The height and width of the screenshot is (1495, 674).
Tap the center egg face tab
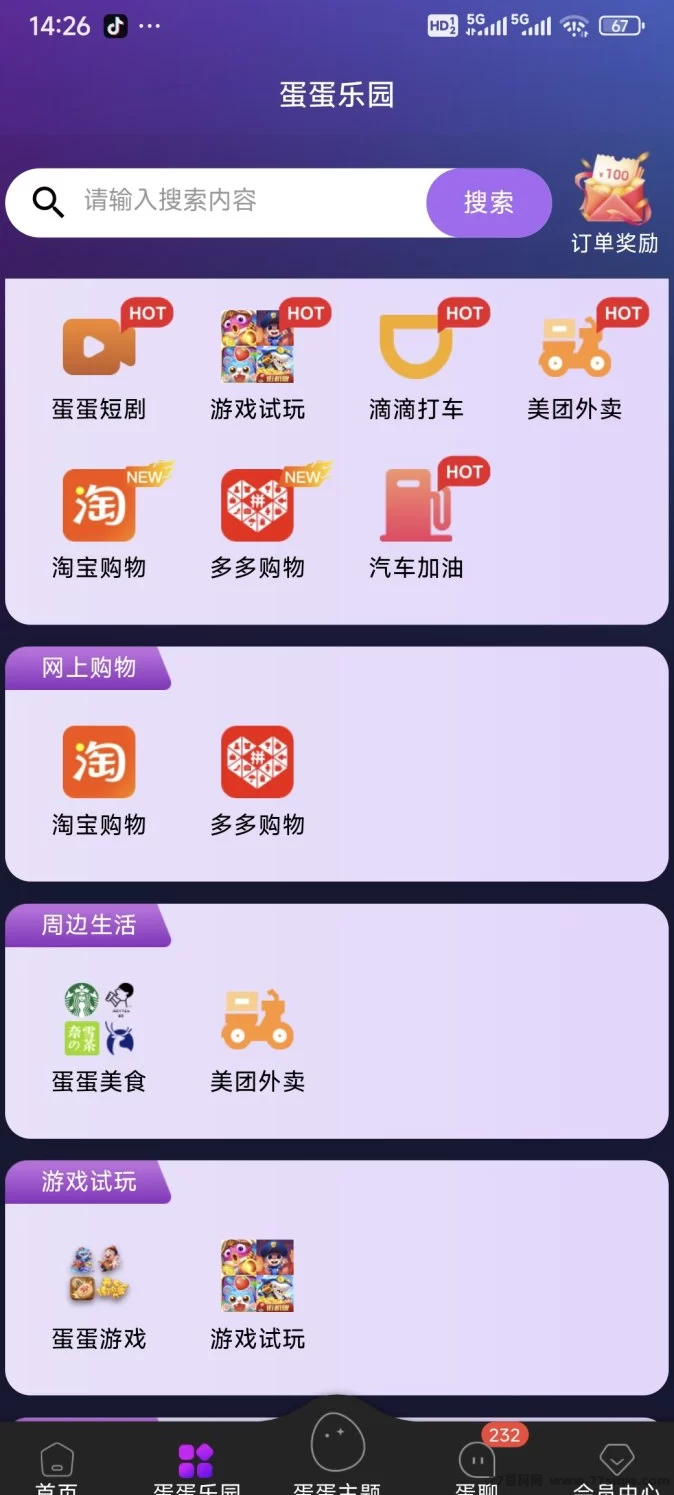[337, 1450]
